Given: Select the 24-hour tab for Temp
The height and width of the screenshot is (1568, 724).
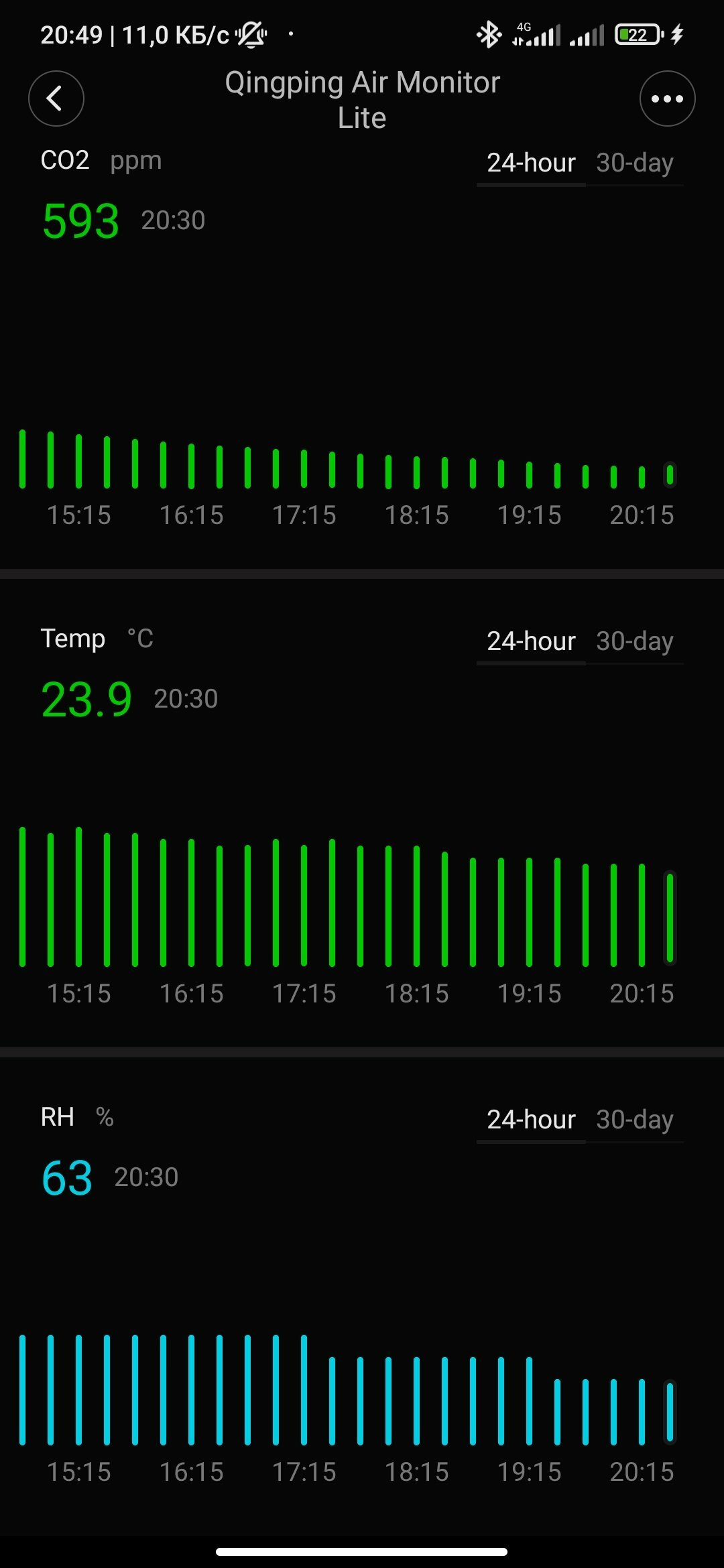Looking at the screenshot, I should pos(531,641).
